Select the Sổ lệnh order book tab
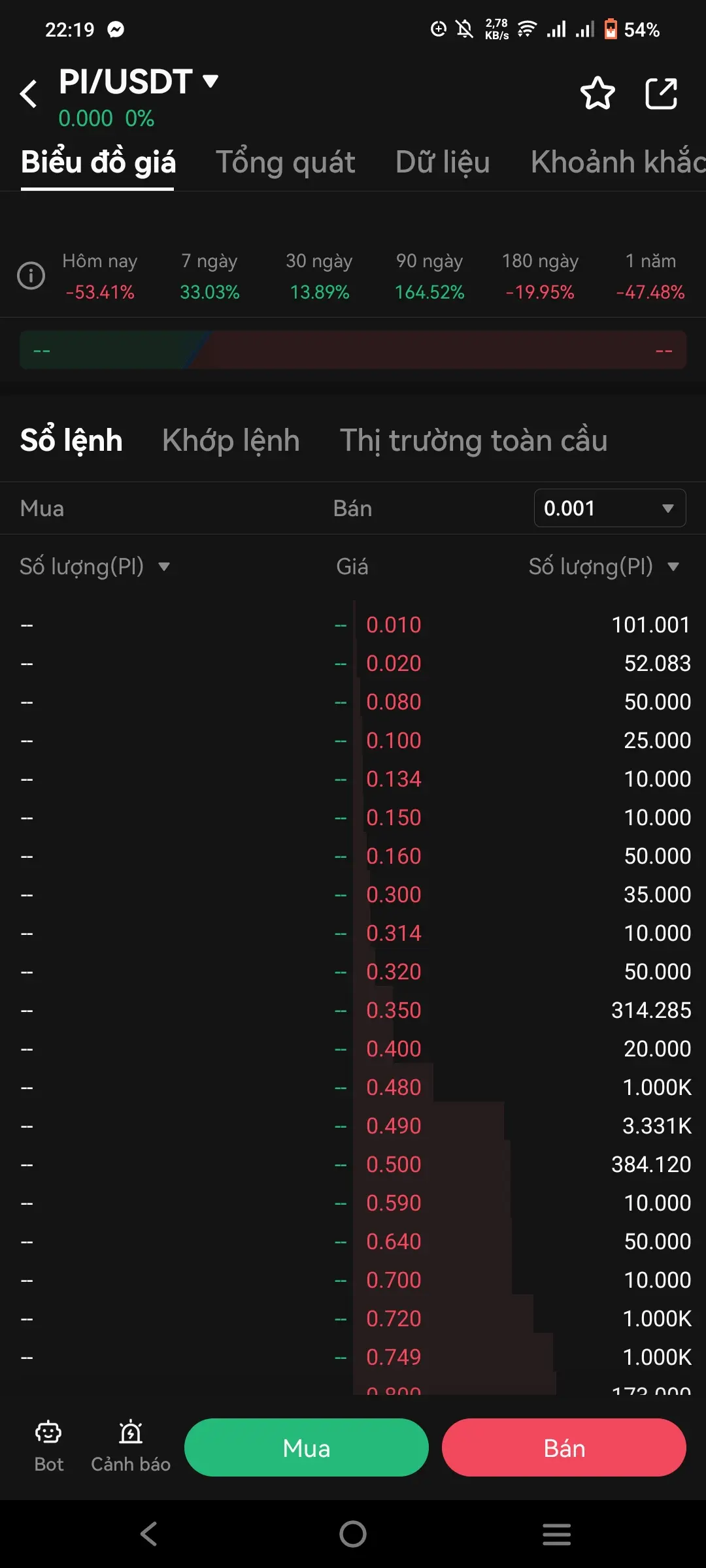The width and height of the screenshot is (706, 1568). pos(71,440)
